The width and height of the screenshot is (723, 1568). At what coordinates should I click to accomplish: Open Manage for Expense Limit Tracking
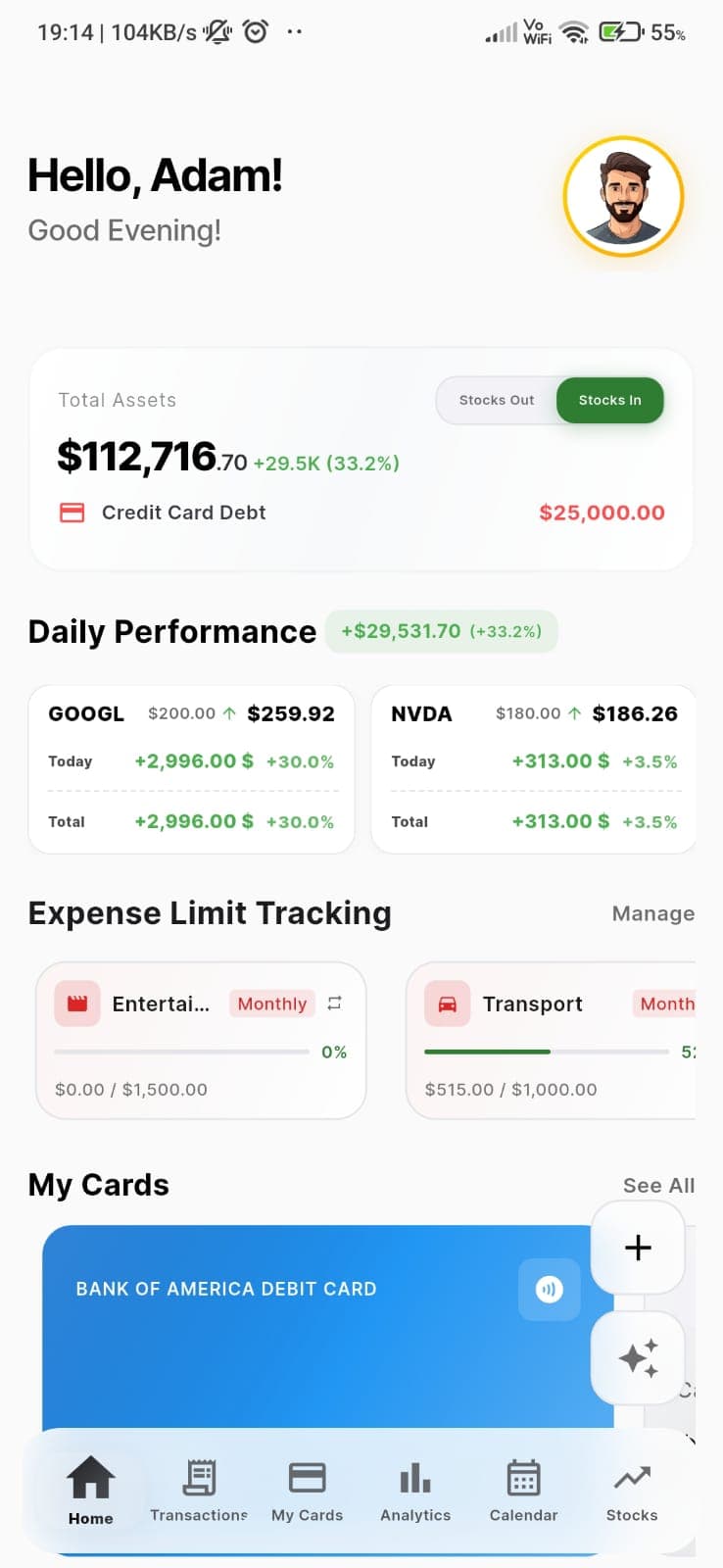[x=652, y=912]
